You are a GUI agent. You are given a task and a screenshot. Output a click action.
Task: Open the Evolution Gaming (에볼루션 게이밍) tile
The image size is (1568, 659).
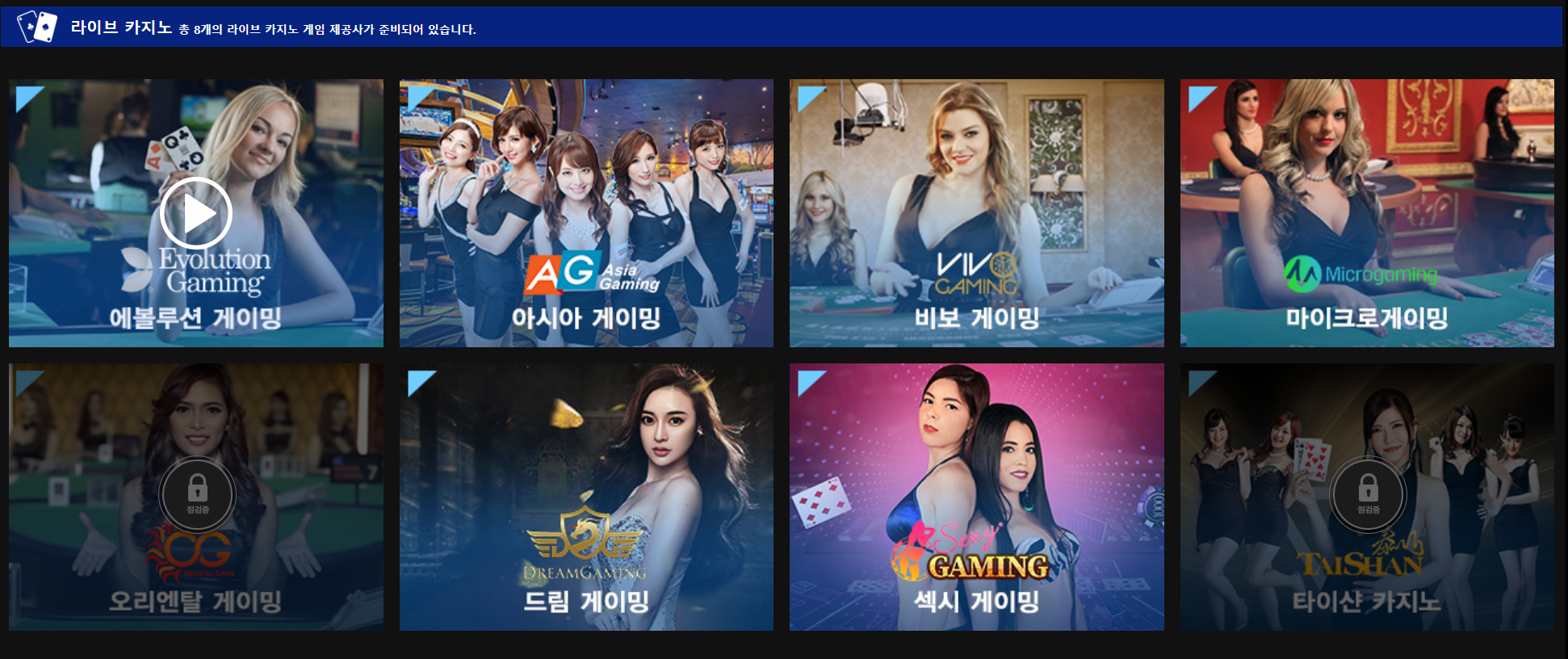pyautogui.click(x=195, y=213)
